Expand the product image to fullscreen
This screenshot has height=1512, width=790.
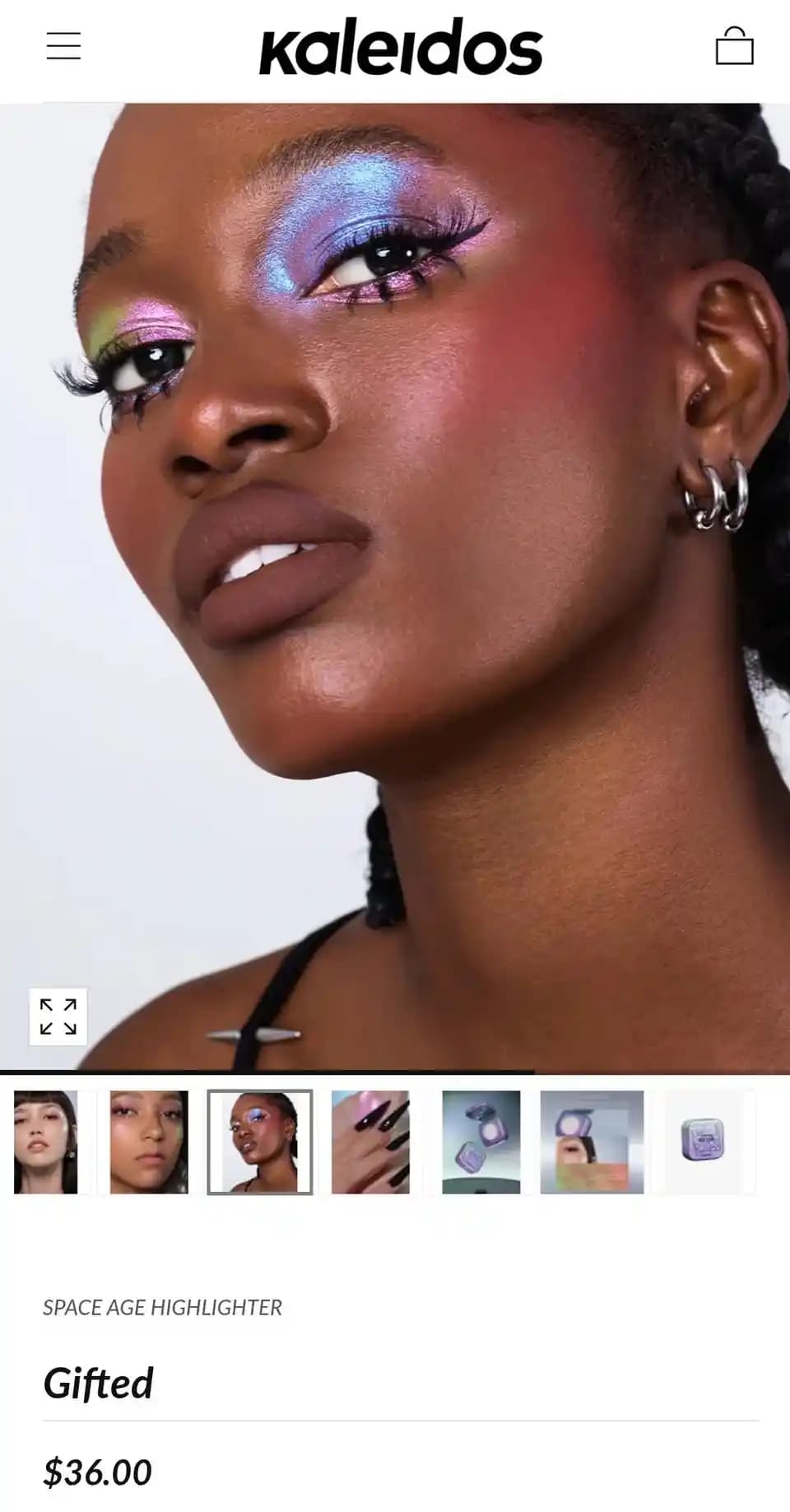click(58, 1017)
